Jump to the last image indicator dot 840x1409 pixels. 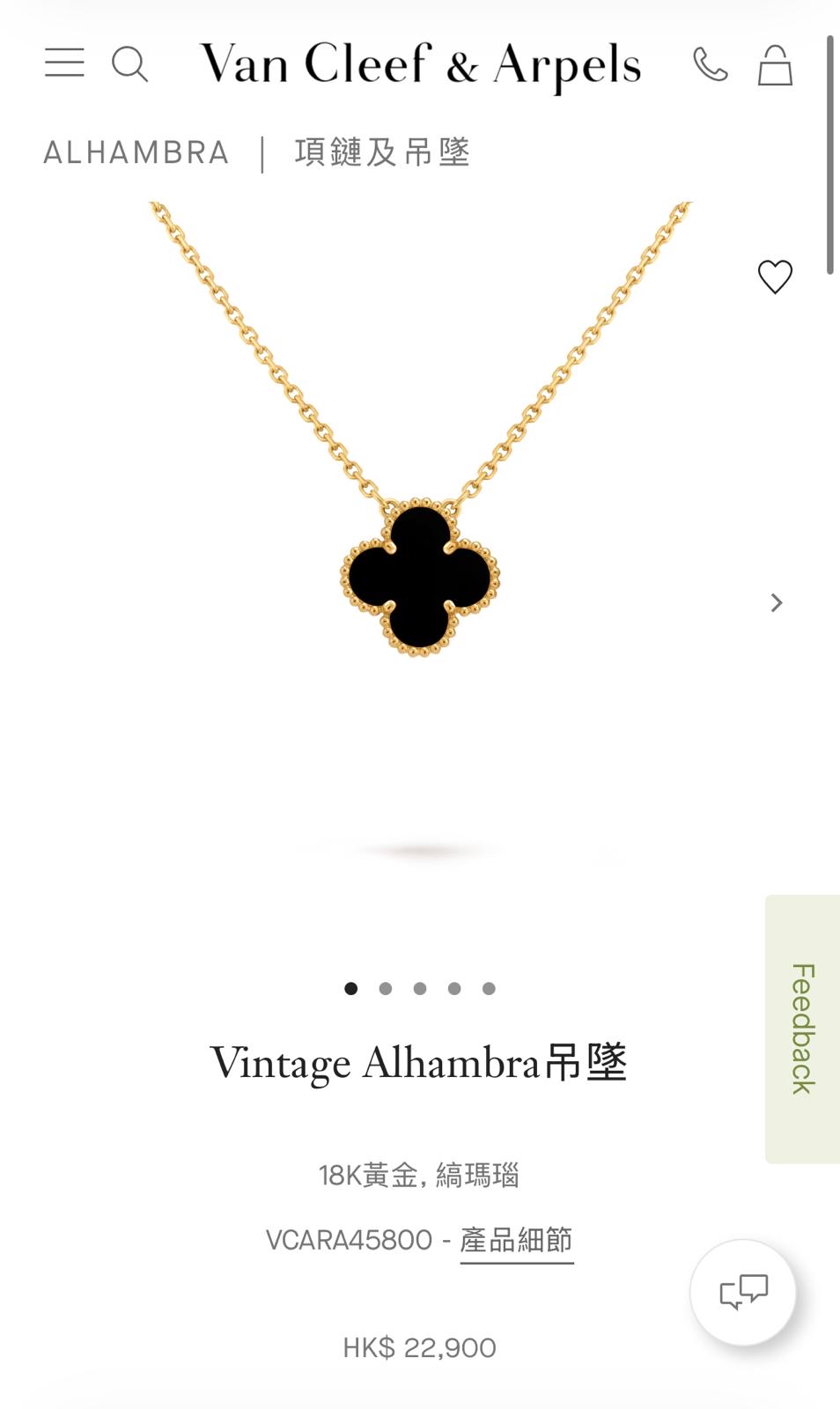click(489, 988)
